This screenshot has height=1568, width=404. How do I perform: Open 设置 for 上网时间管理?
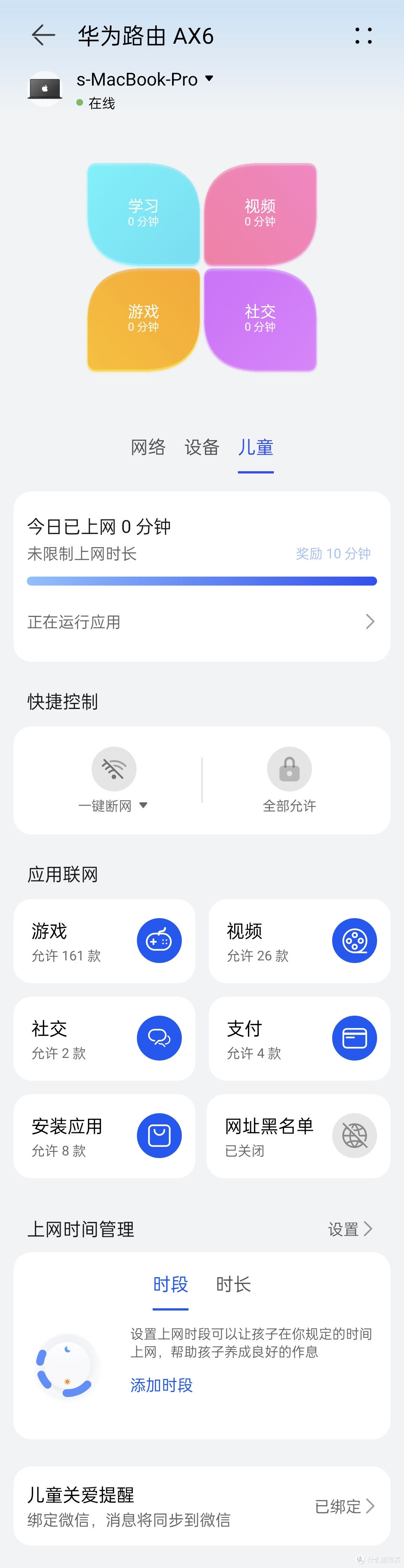pyautogui.click(x=350, y=1229)
